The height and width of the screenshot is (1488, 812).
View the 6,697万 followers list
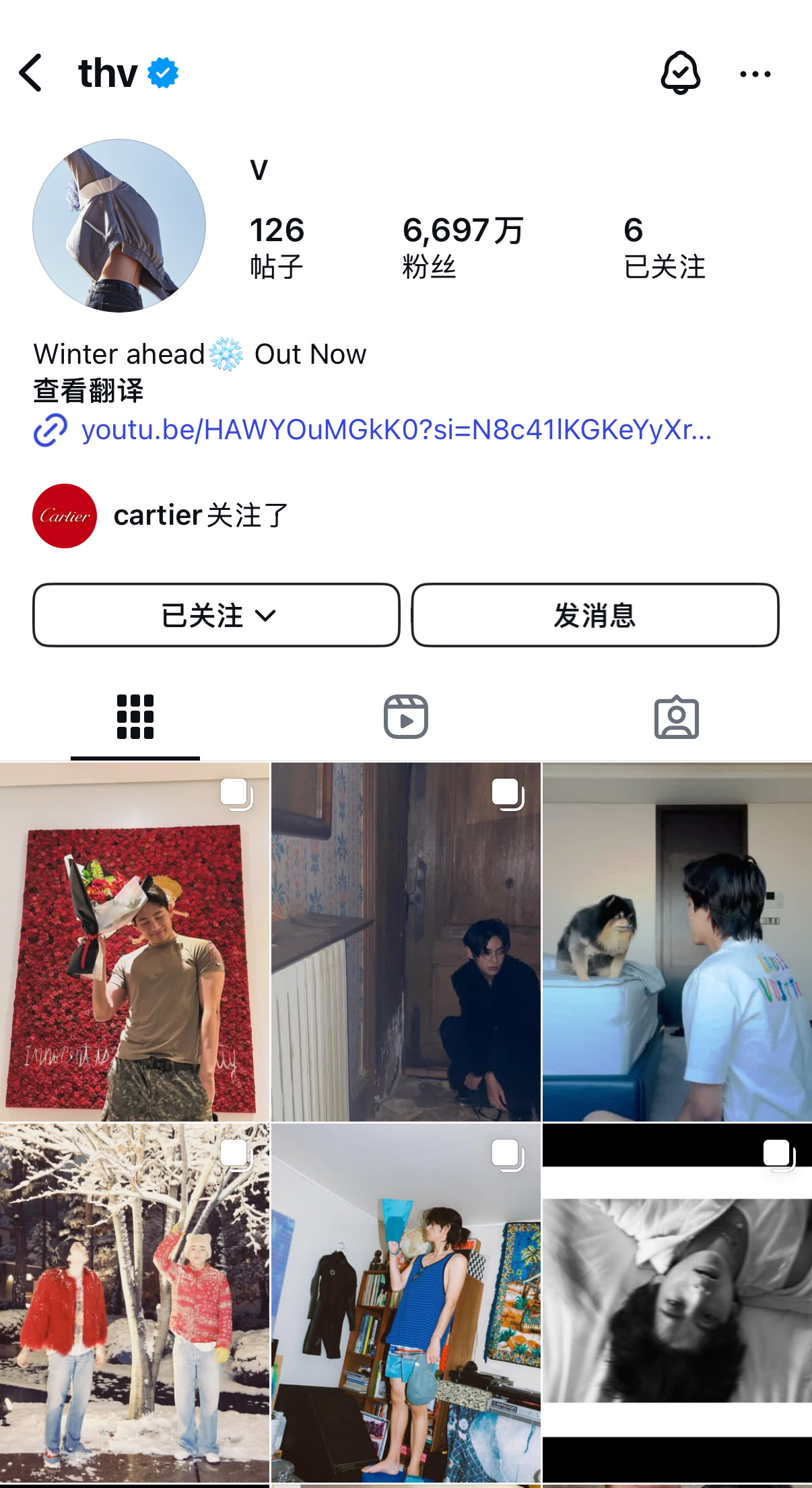coord(463,247)
